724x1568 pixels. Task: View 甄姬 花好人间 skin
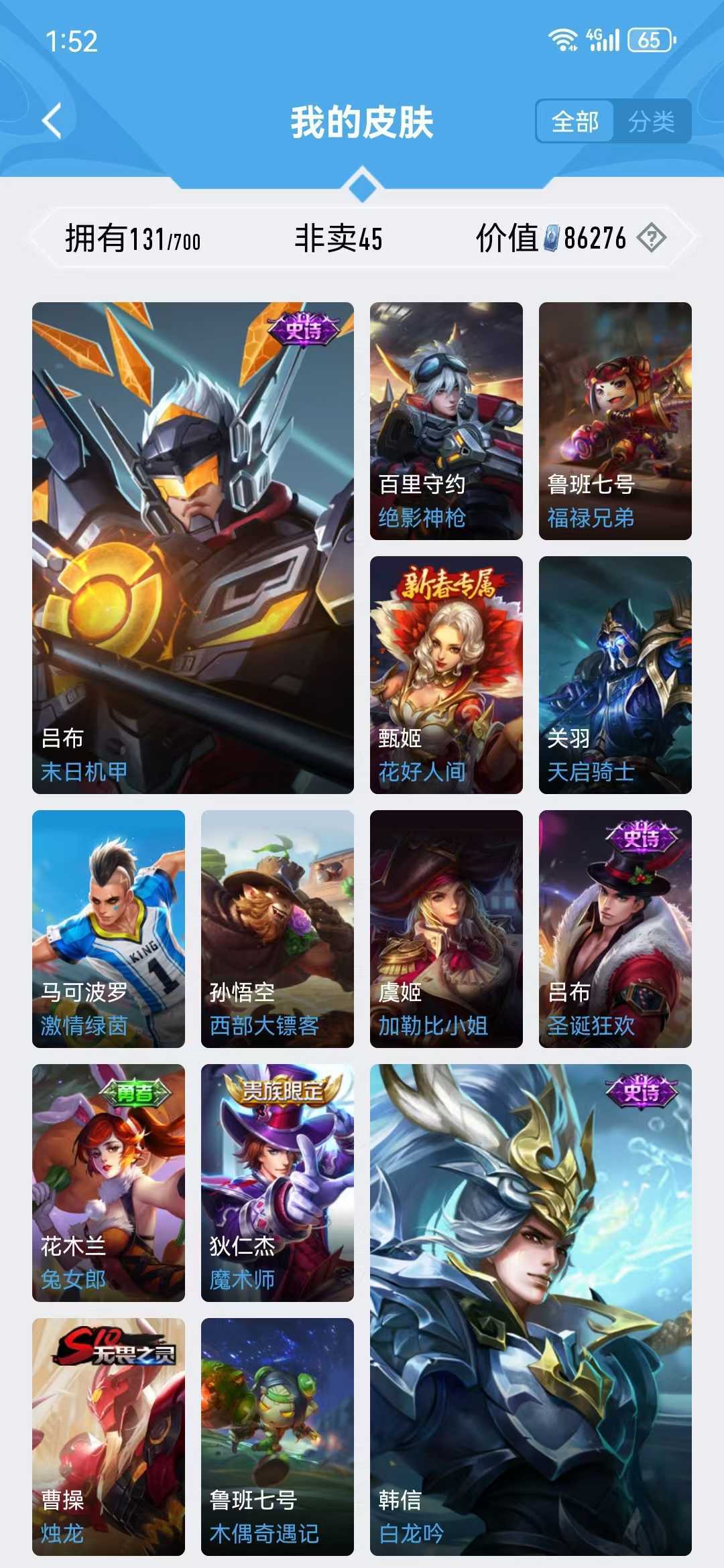[x=446, y=675]
